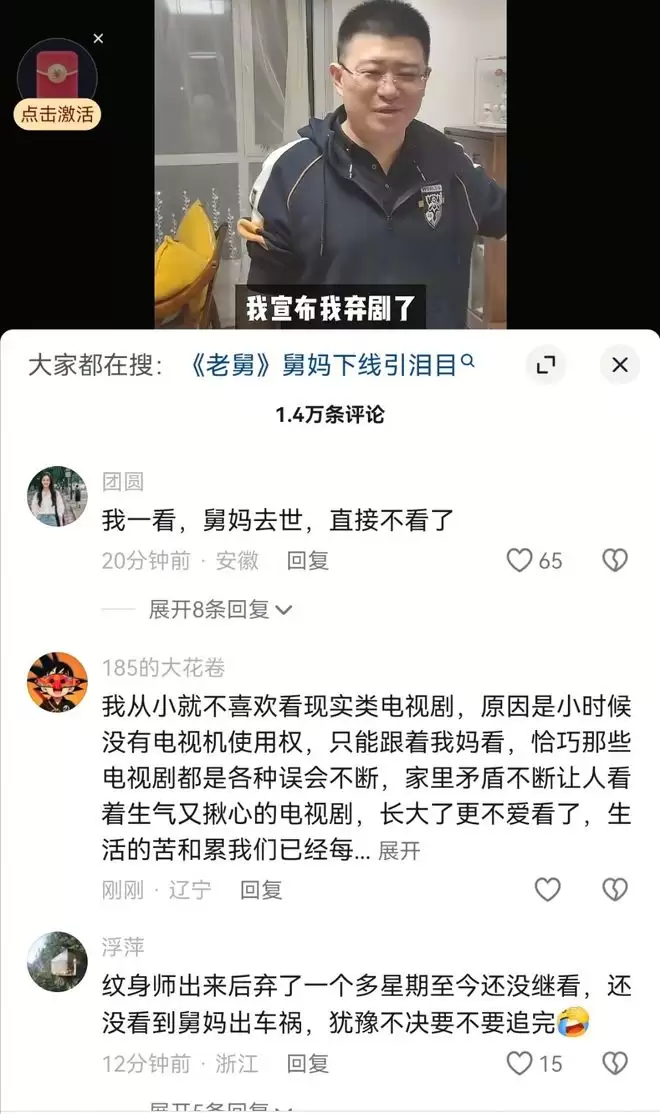Reply to 185的大花卷's comment
The width and height of the screenshot is (660, 1114).
click(261, 889)
